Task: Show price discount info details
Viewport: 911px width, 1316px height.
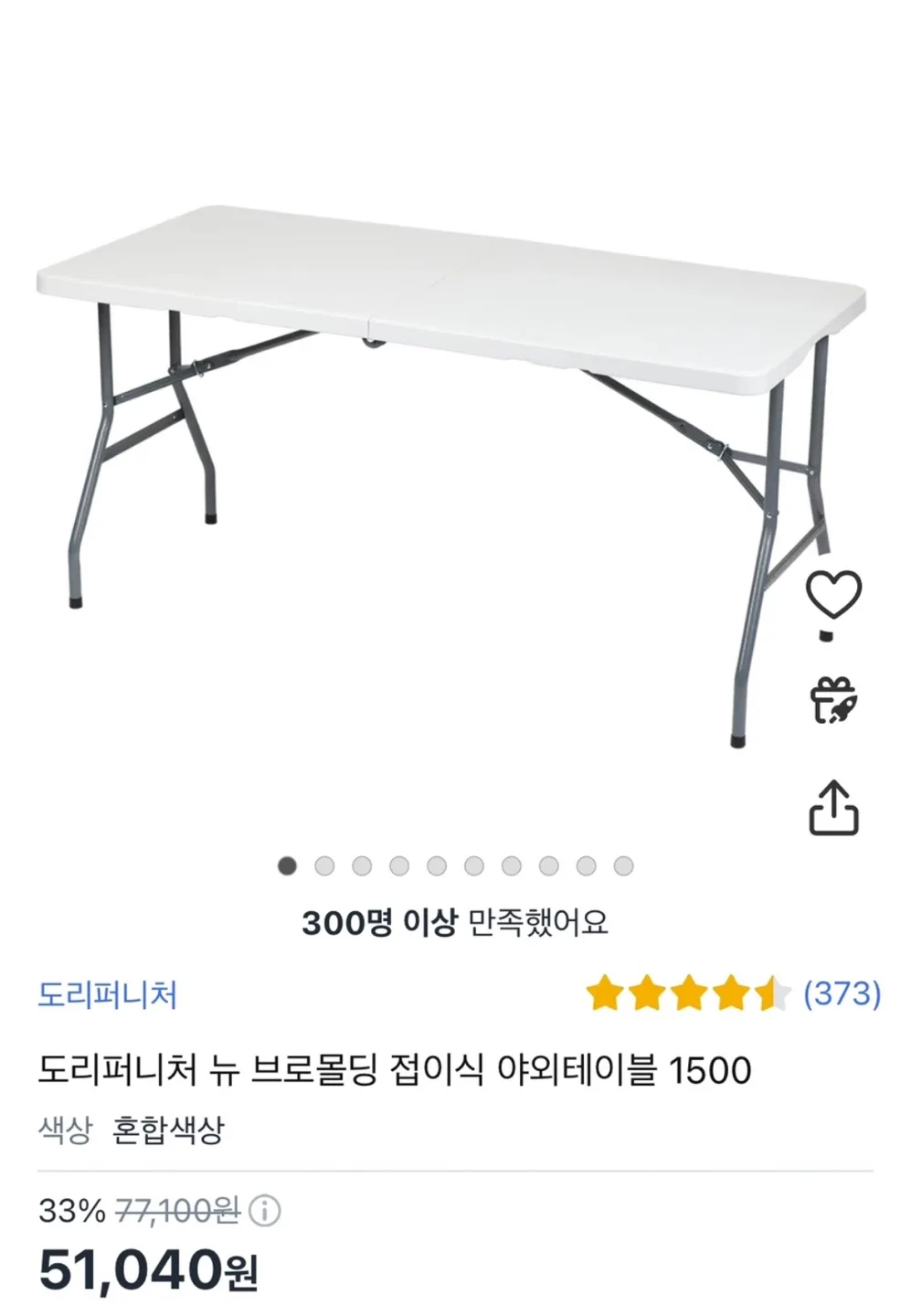Action: (265, 1212)
